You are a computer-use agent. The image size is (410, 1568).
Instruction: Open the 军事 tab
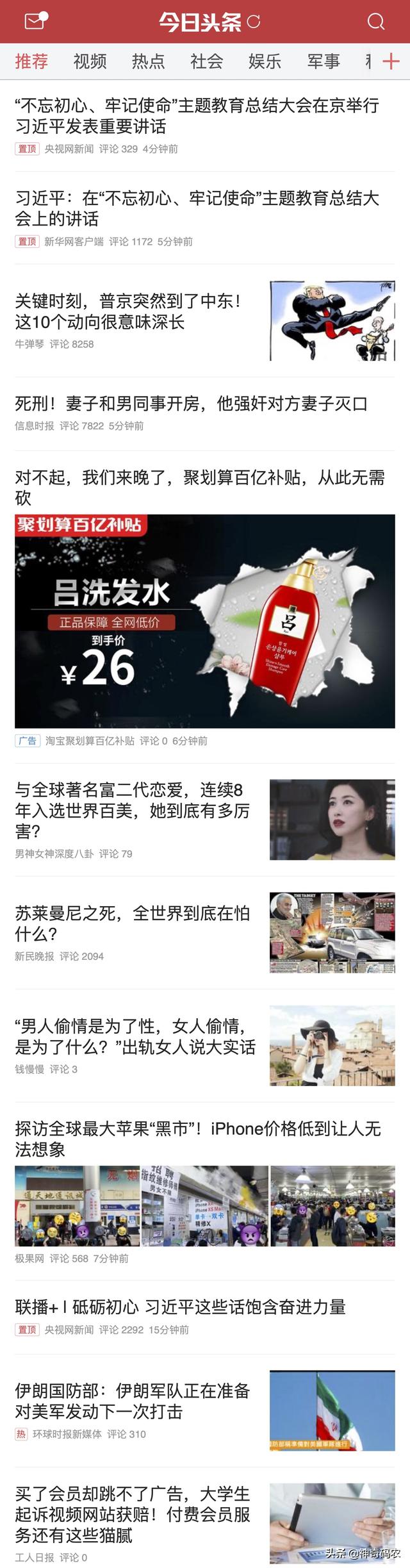323,62
